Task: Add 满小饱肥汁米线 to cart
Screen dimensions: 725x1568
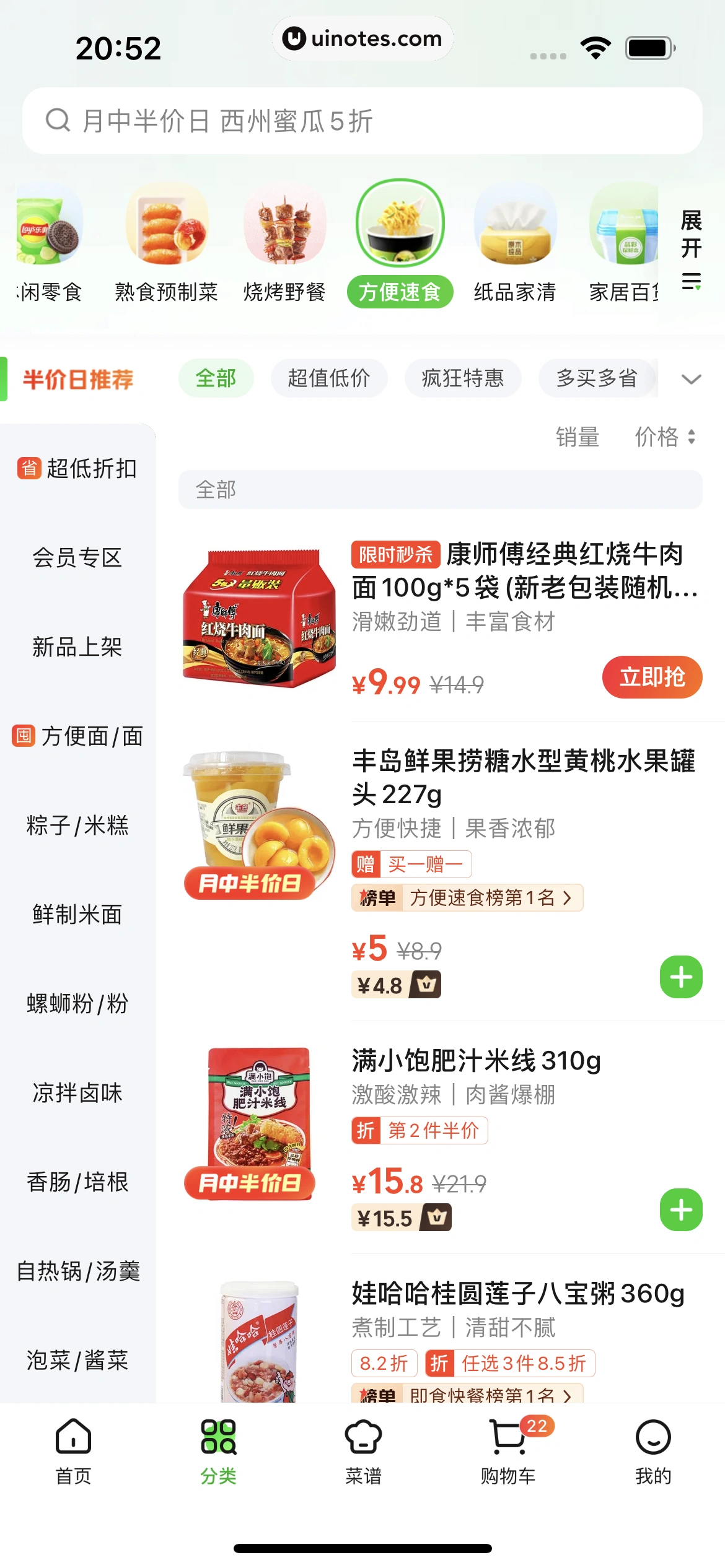Action: pyautogui.click(x=680, y=1209)
